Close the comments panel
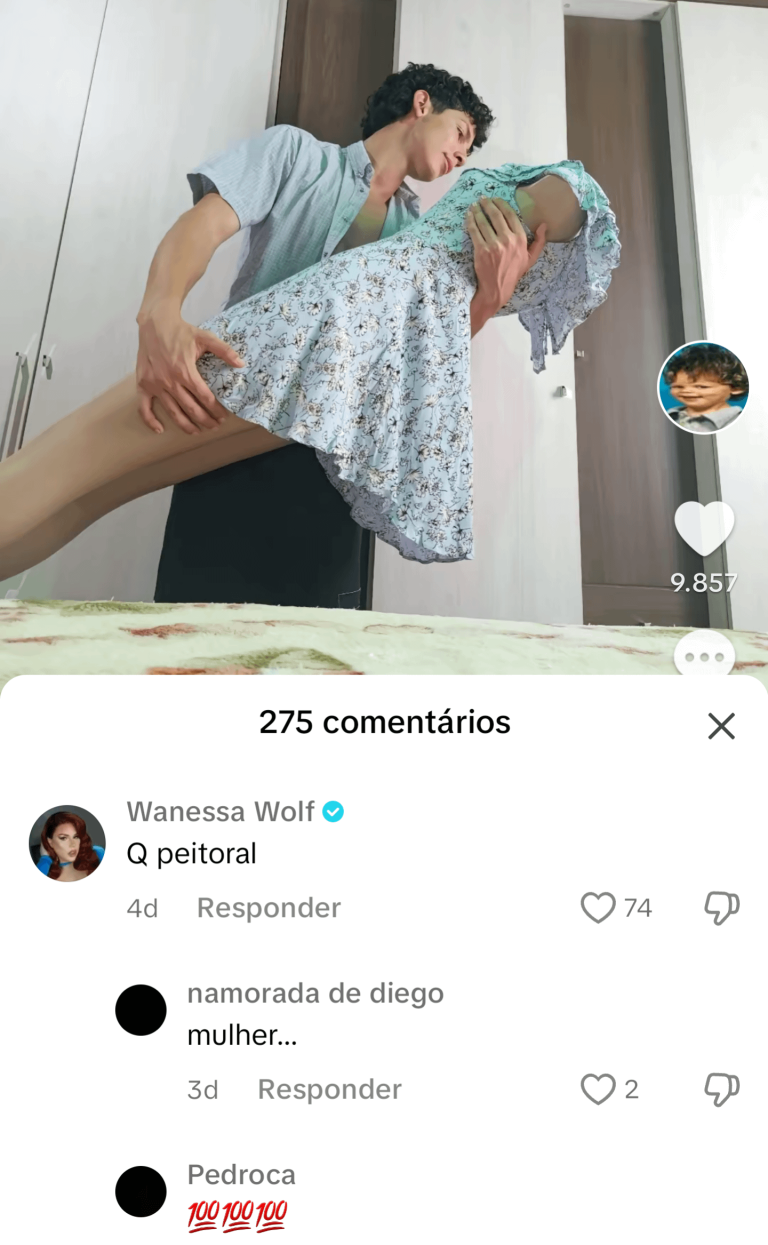This screenshot has height=1245, width=768. [721, 726]
